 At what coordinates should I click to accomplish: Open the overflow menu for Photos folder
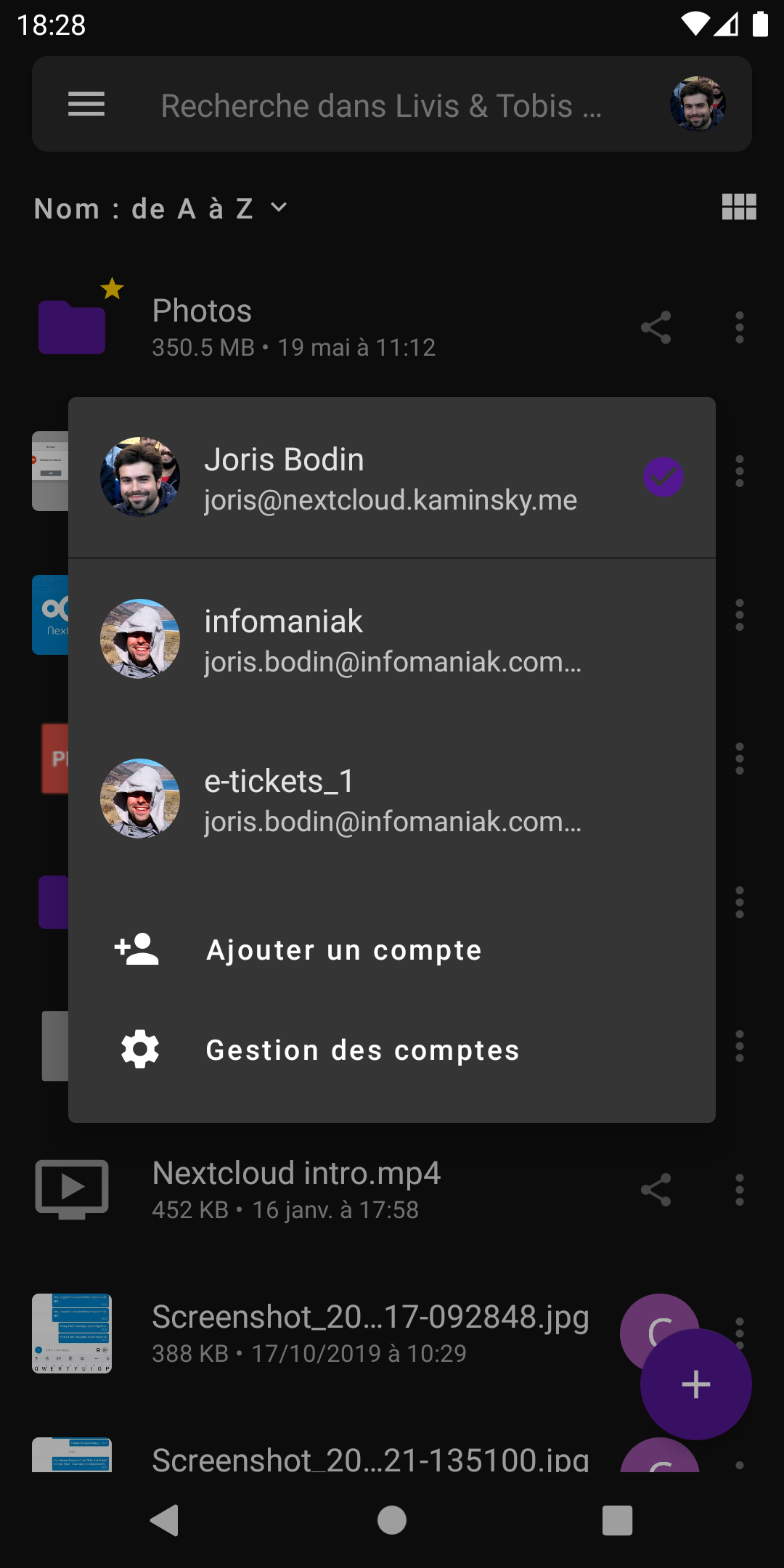pyautogui.click(x=738, y=327)
